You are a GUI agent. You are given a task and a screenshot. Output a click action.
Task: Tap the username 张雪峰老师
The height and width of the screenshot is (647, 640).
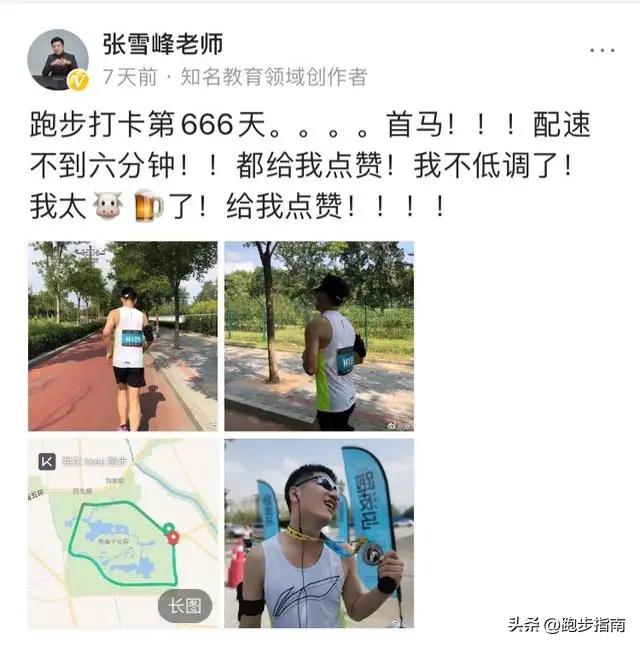162,44
